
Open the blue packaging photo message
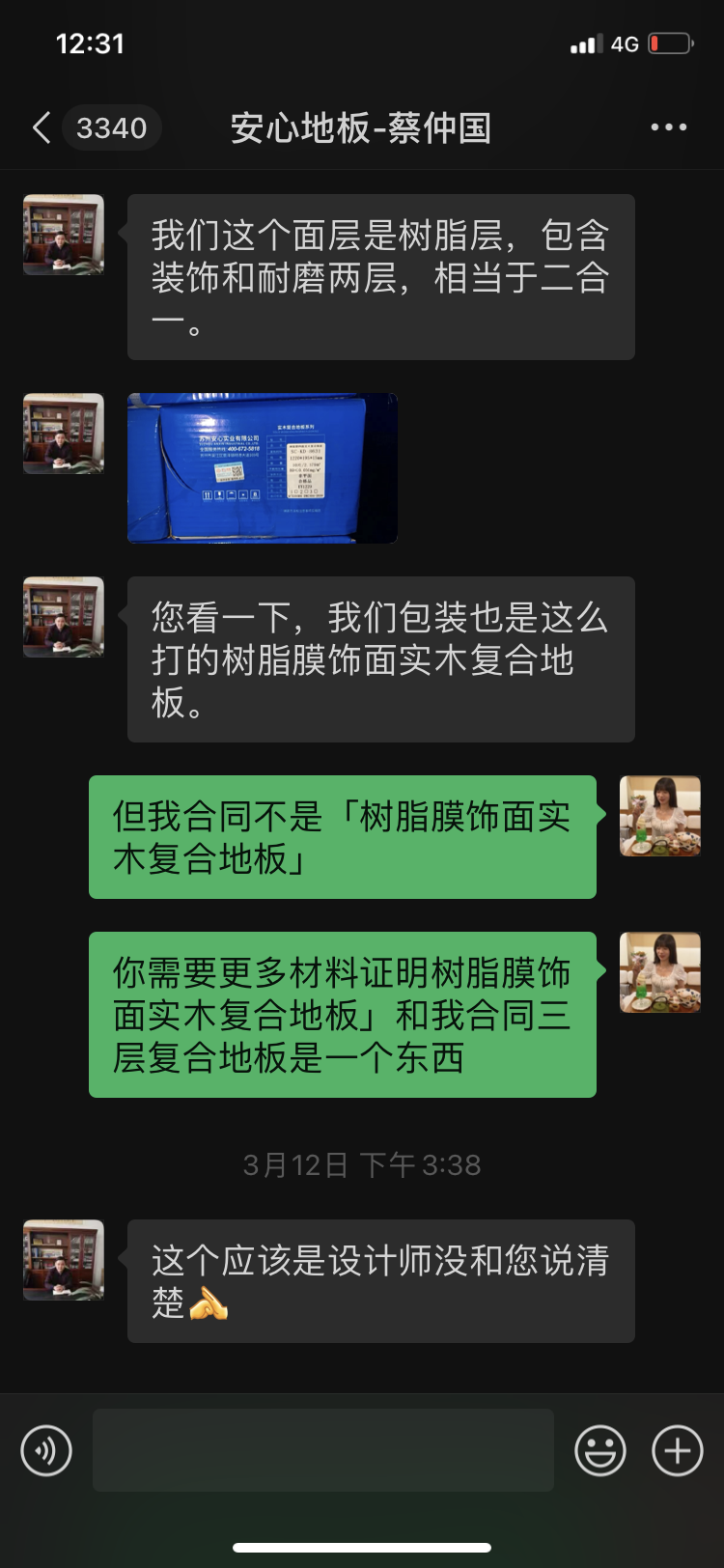(263, 468)
